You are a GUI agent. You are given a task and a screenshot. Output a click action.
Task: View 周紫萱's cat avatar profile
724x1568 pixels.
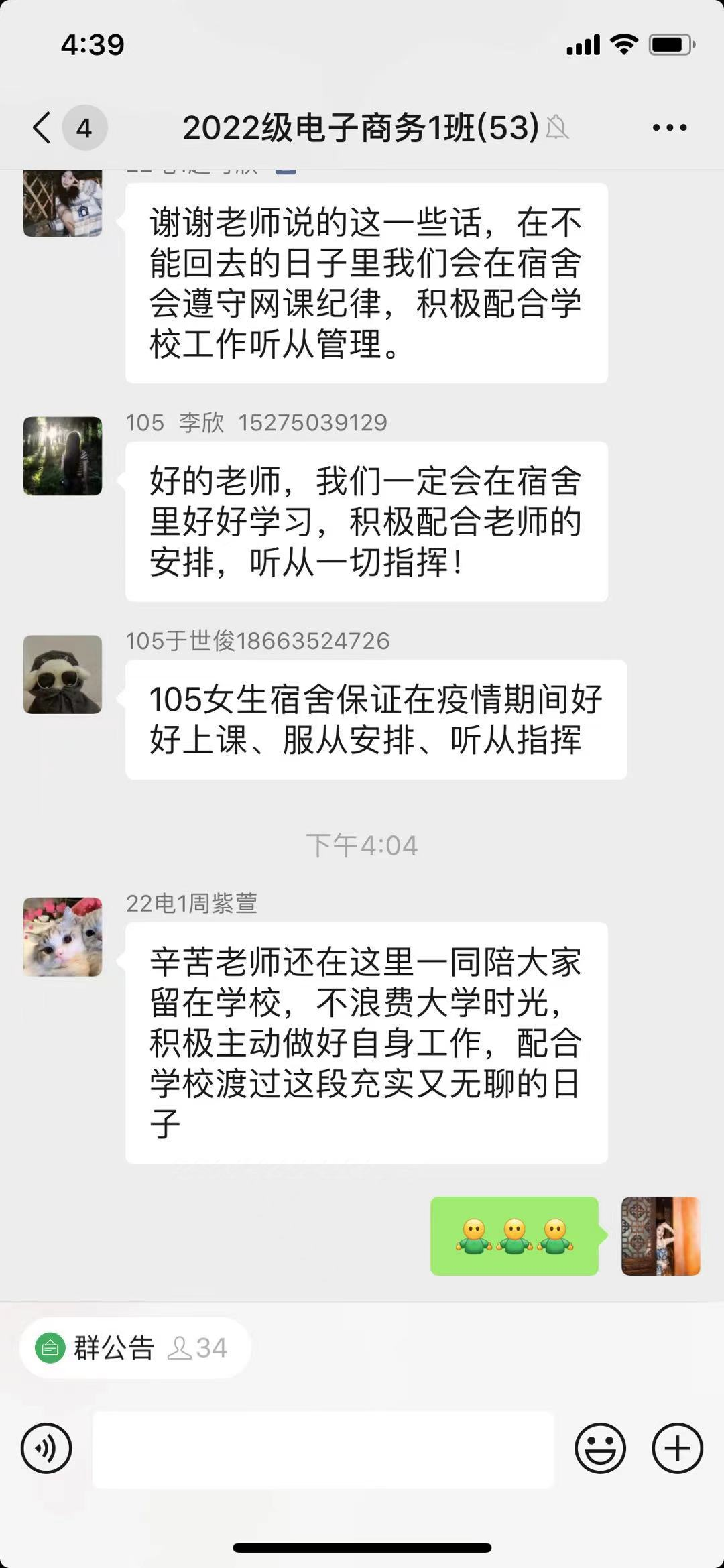click(x=62, y=937)
